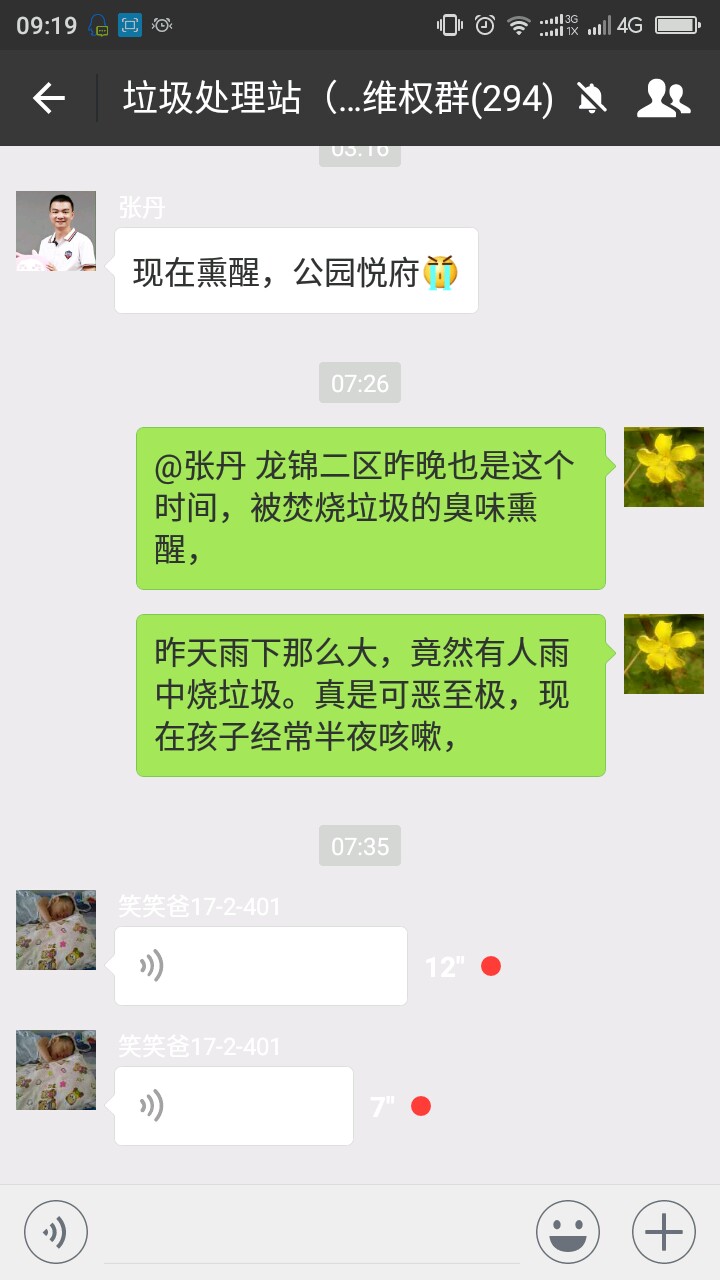Open 张丹's profile avatar

click(56, 231)
